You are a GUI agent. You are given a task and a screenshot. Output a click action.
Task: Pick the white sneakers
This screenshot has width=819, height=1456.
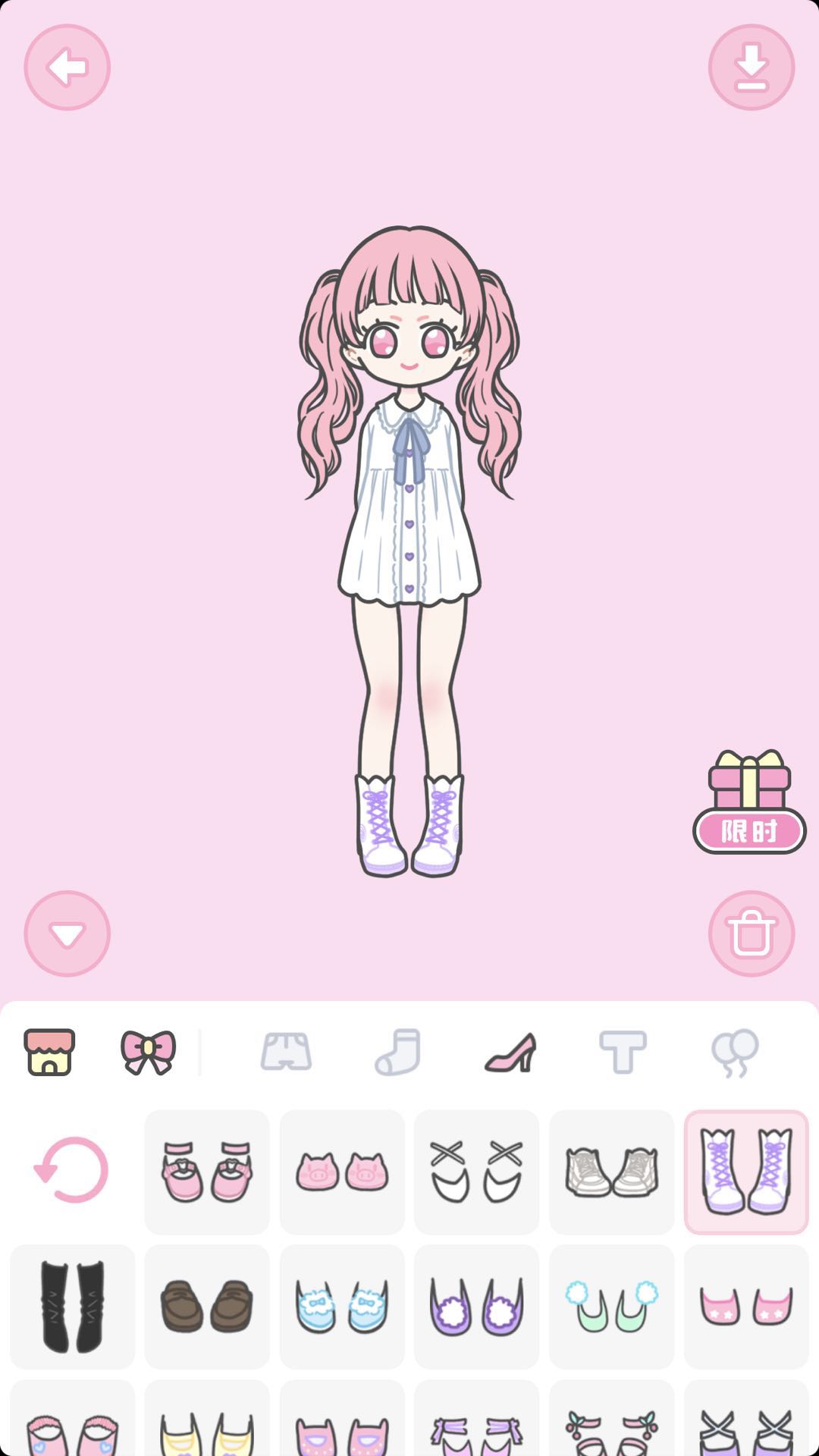[611, 1172]
